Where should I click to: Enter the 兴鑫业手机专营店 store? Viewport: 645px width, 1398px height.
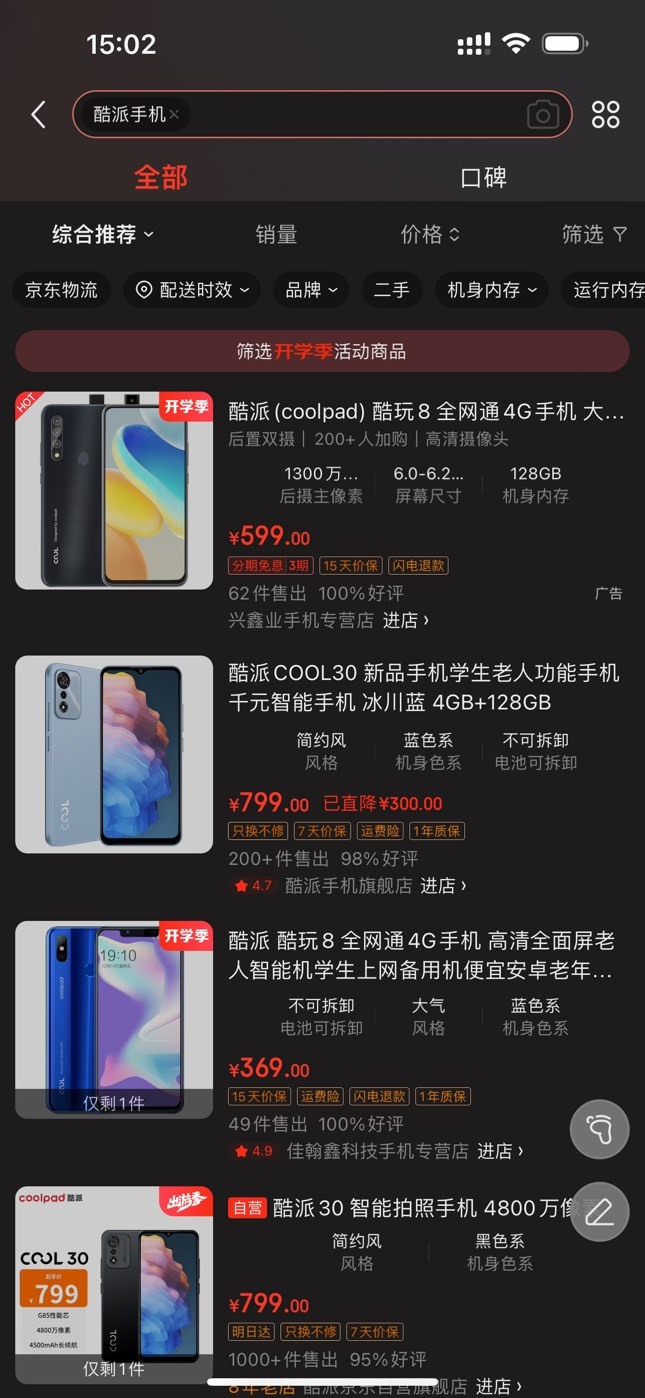329,620
